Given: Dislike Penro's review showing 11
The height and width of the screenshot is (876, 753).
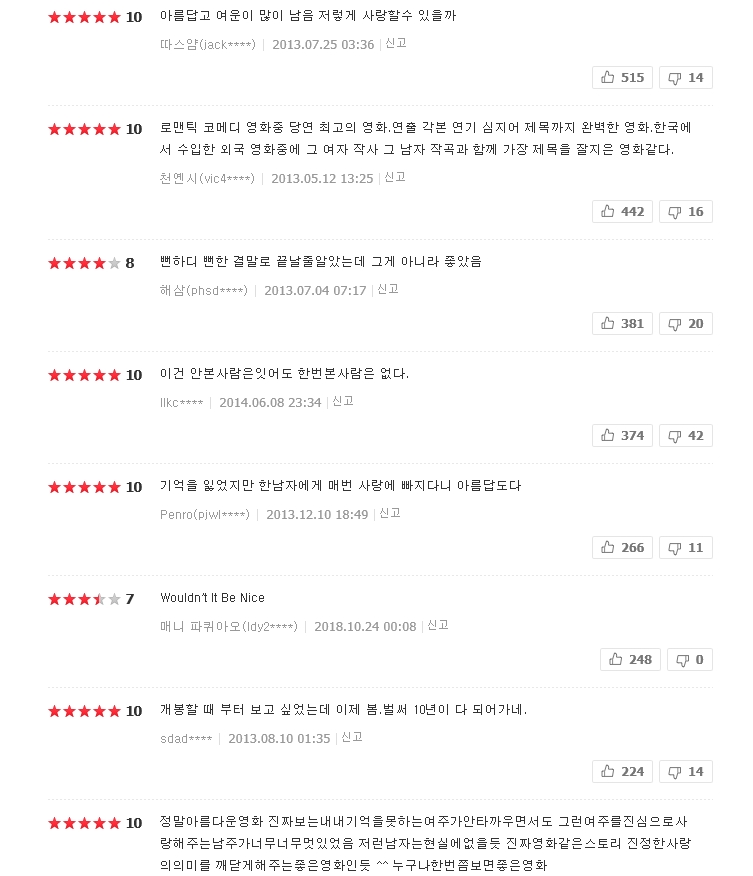Looking at the screenshot, I should [686, 548].
